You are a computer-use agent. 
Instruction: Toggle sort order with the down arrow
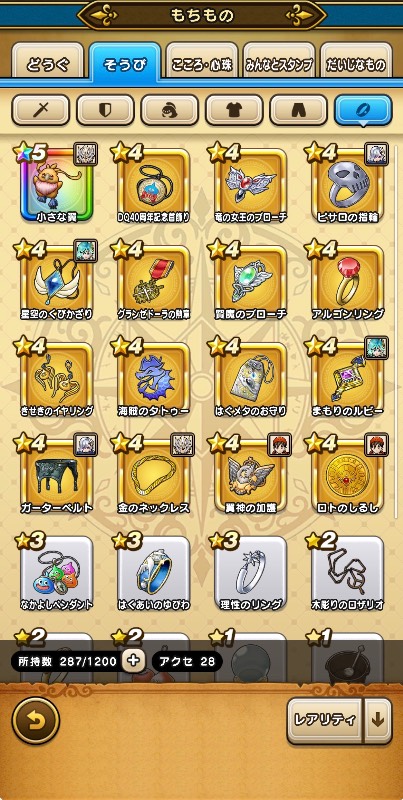[x=377, y=720]
